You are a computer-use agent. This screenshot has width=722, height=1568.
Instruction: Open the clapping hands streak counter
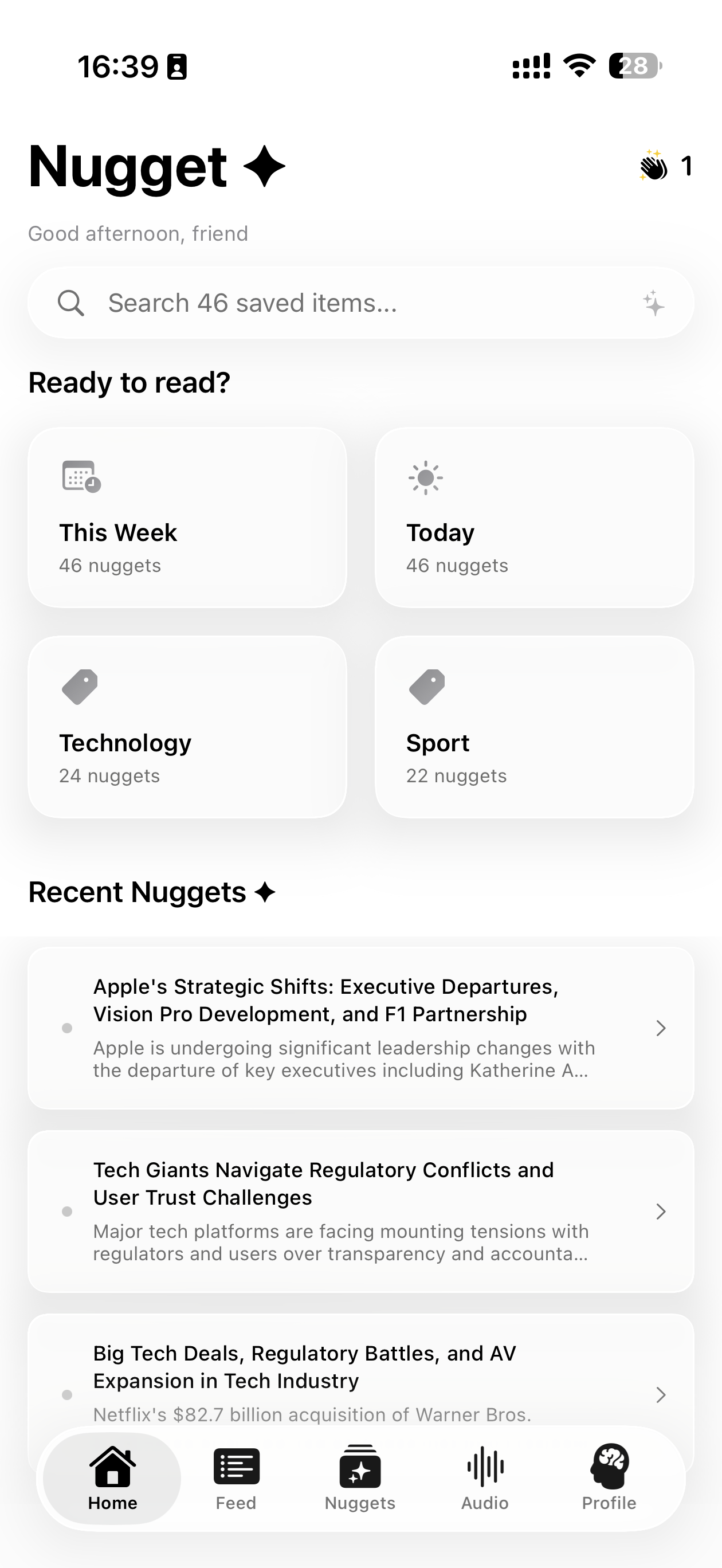[x=665, y=166]
